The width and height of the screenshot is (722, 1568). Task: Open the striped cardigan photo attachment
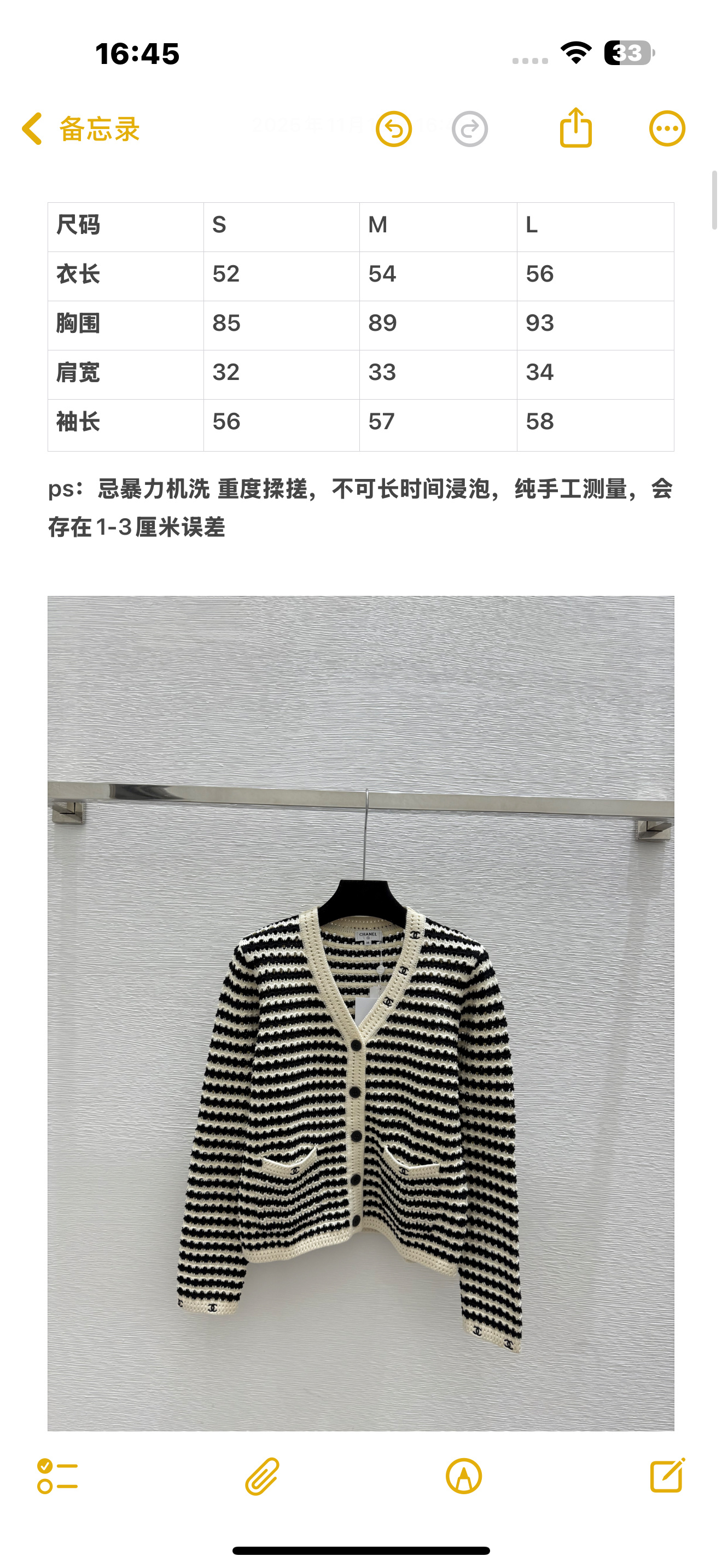point(360,1013)
